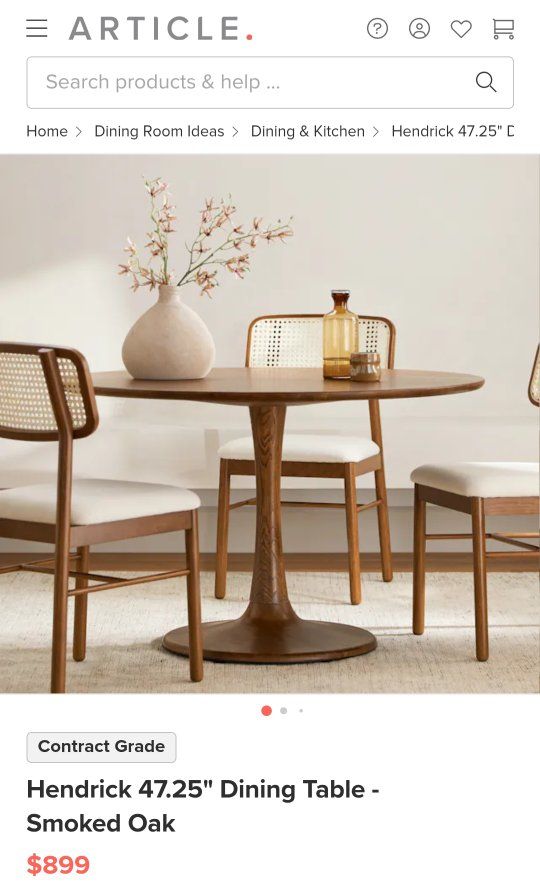This screenshot has width=540, height=888.
Task: Go to Article logo homepage
Action: coord(161,28)
